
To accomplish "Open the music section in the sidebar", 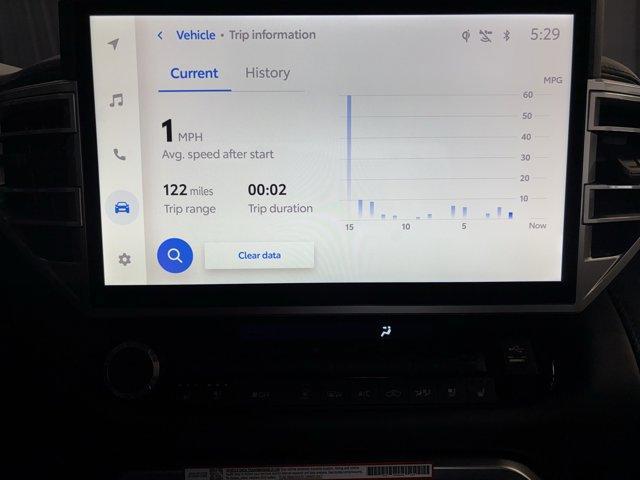I will 117,100.
